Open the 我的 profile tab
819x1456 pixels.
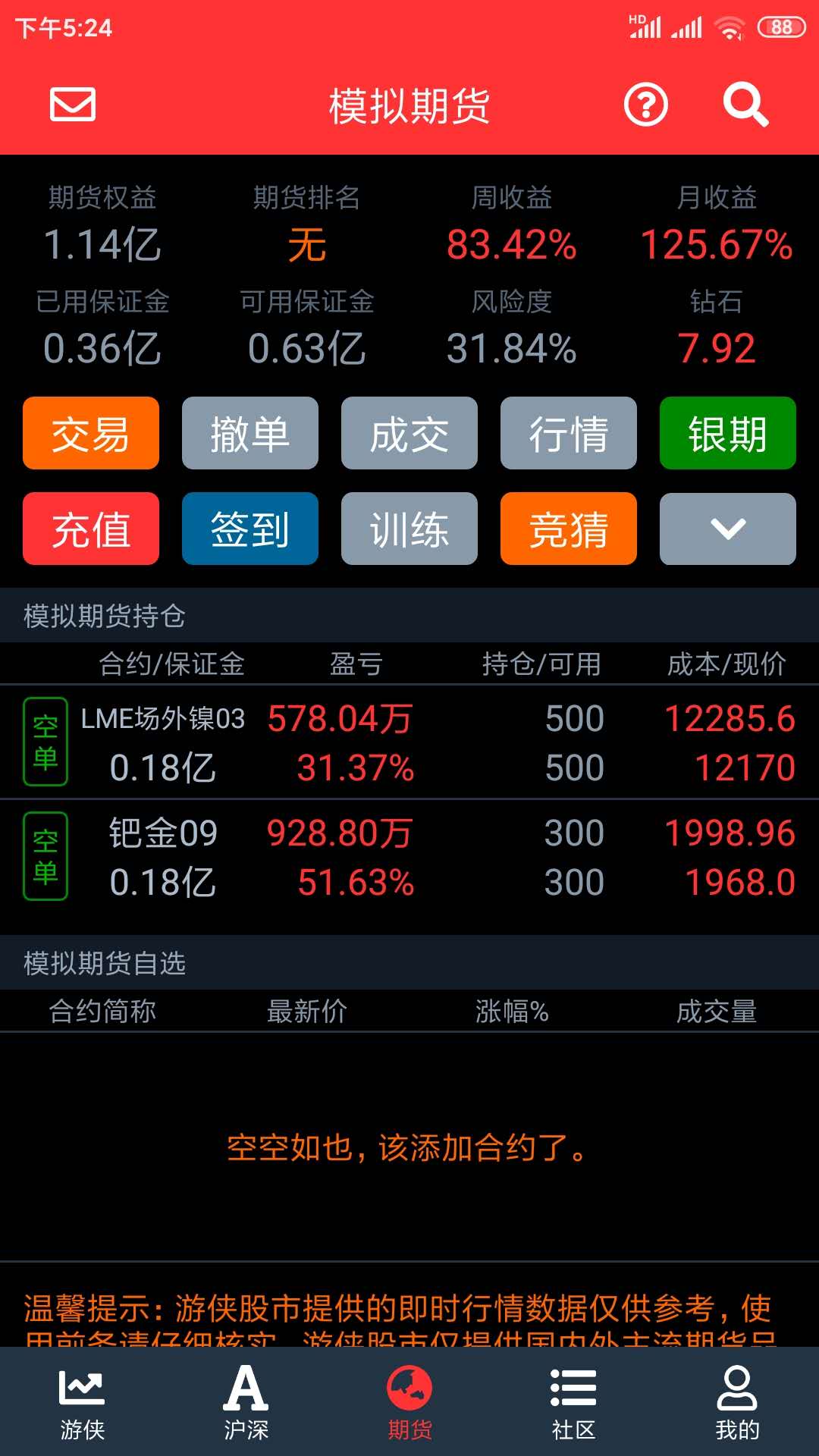click(737, 1403)
